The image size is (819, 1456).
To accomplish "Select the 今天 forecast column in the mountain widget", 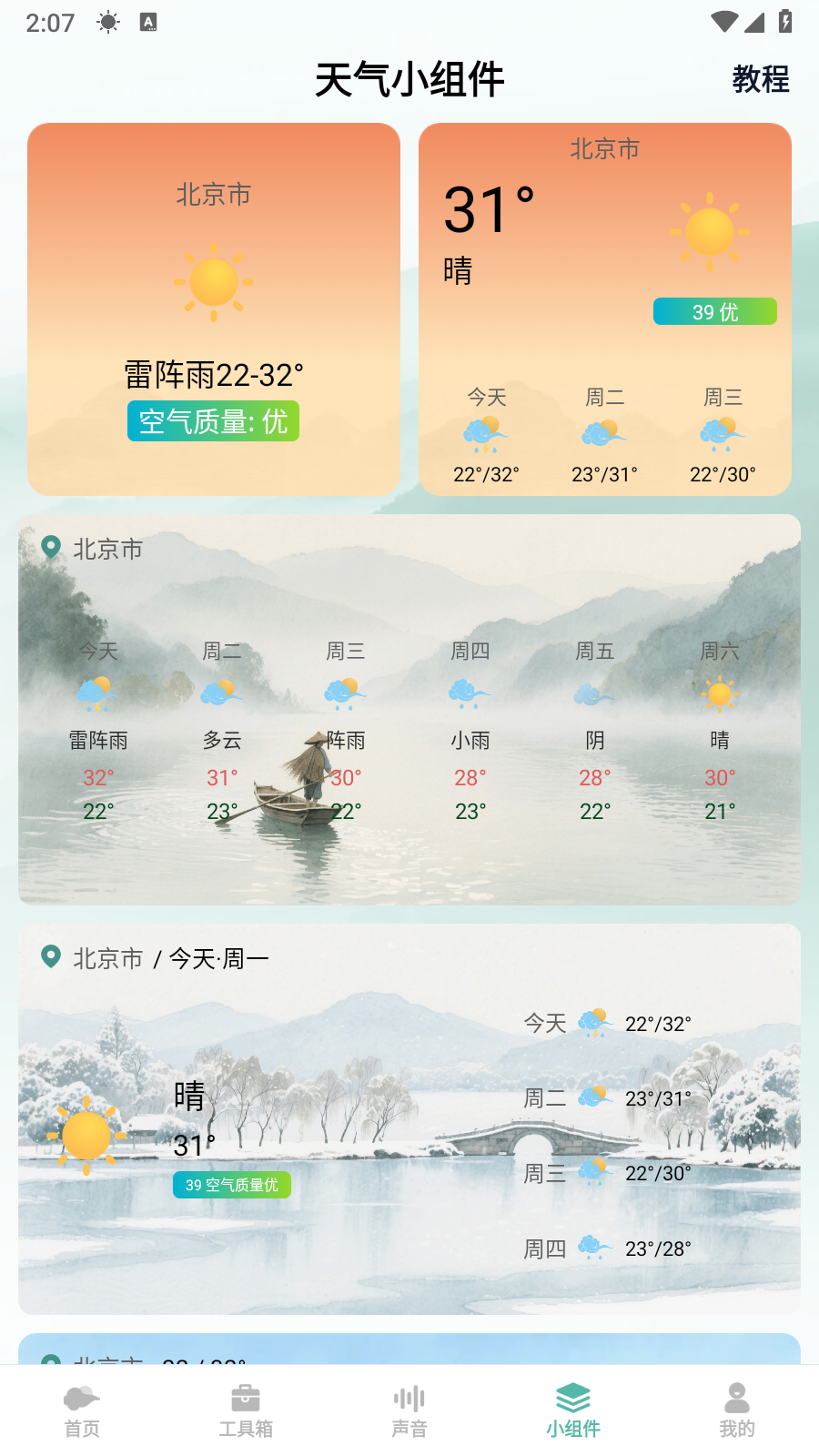I will 97,728.
